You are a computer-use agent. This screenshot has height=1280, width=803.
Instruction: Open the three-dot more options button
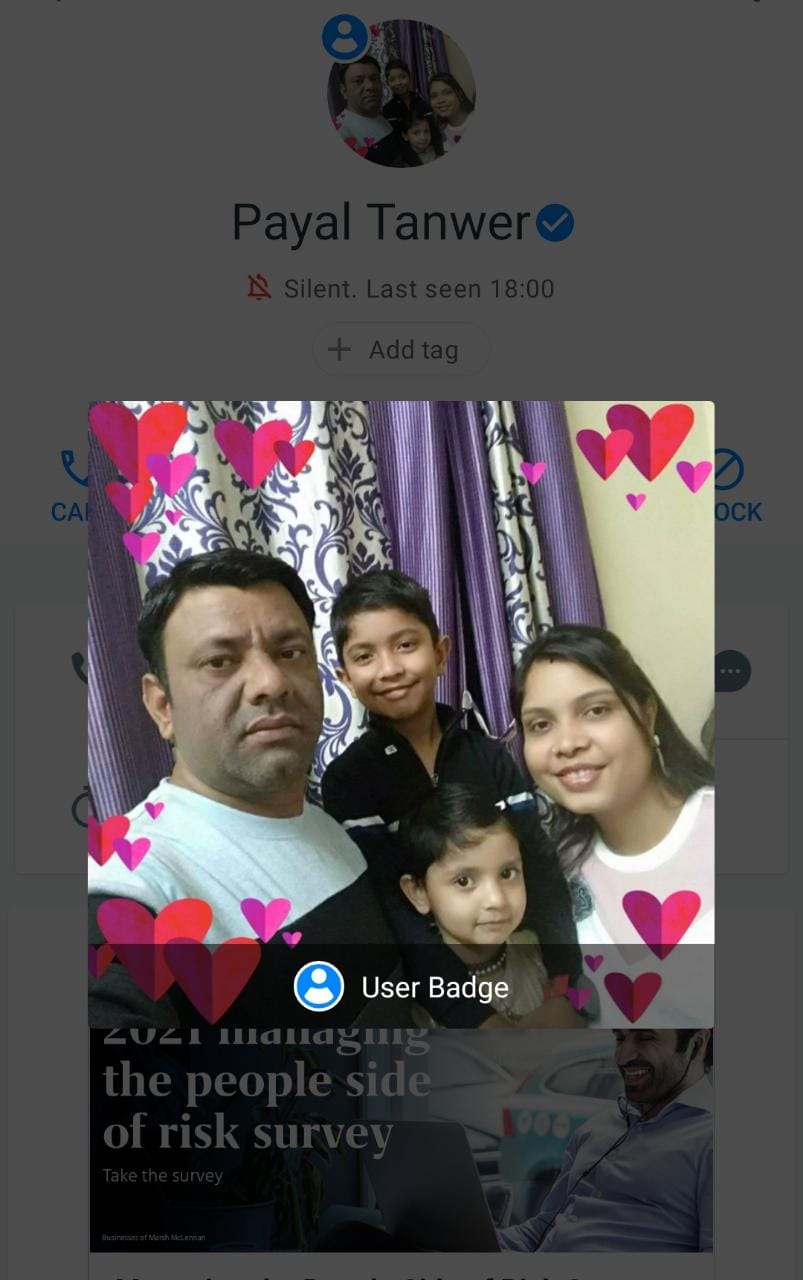click(731, 671)
